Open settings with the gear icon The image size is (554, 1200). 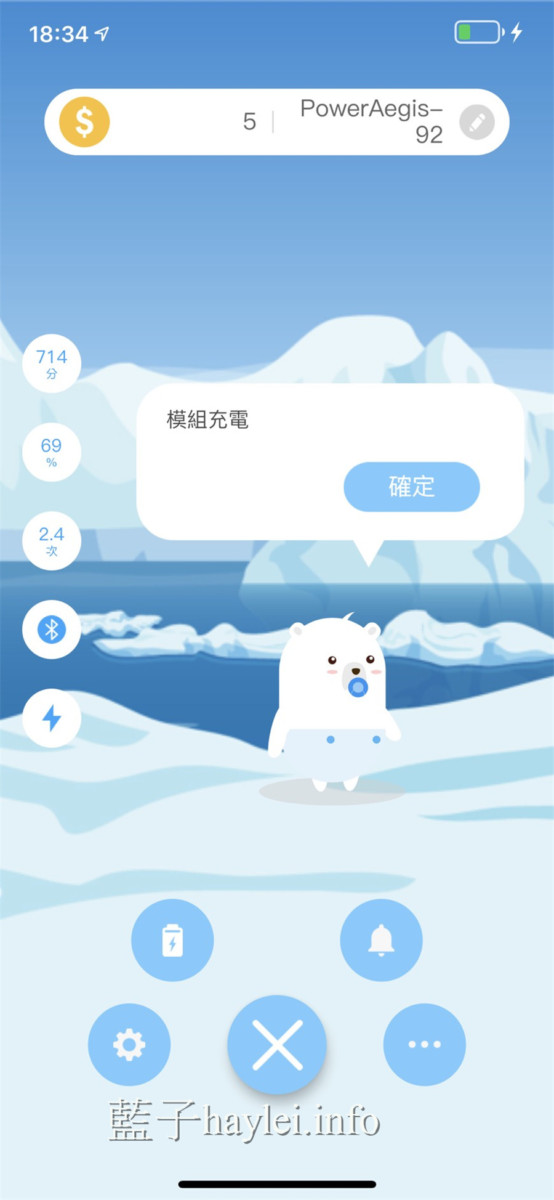129,1045
